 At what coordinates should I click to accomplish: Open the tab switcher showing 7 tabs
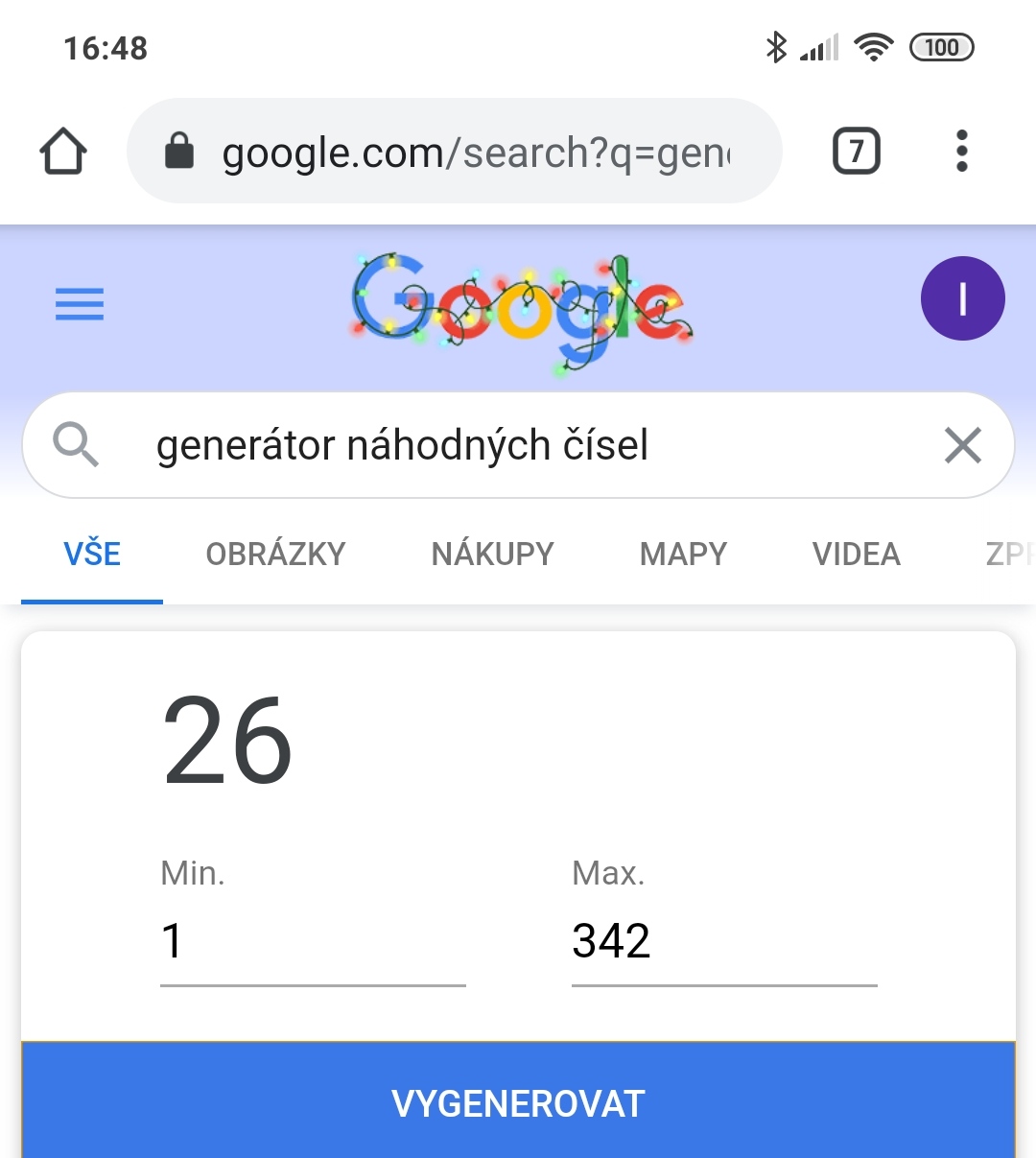point(856,152)
